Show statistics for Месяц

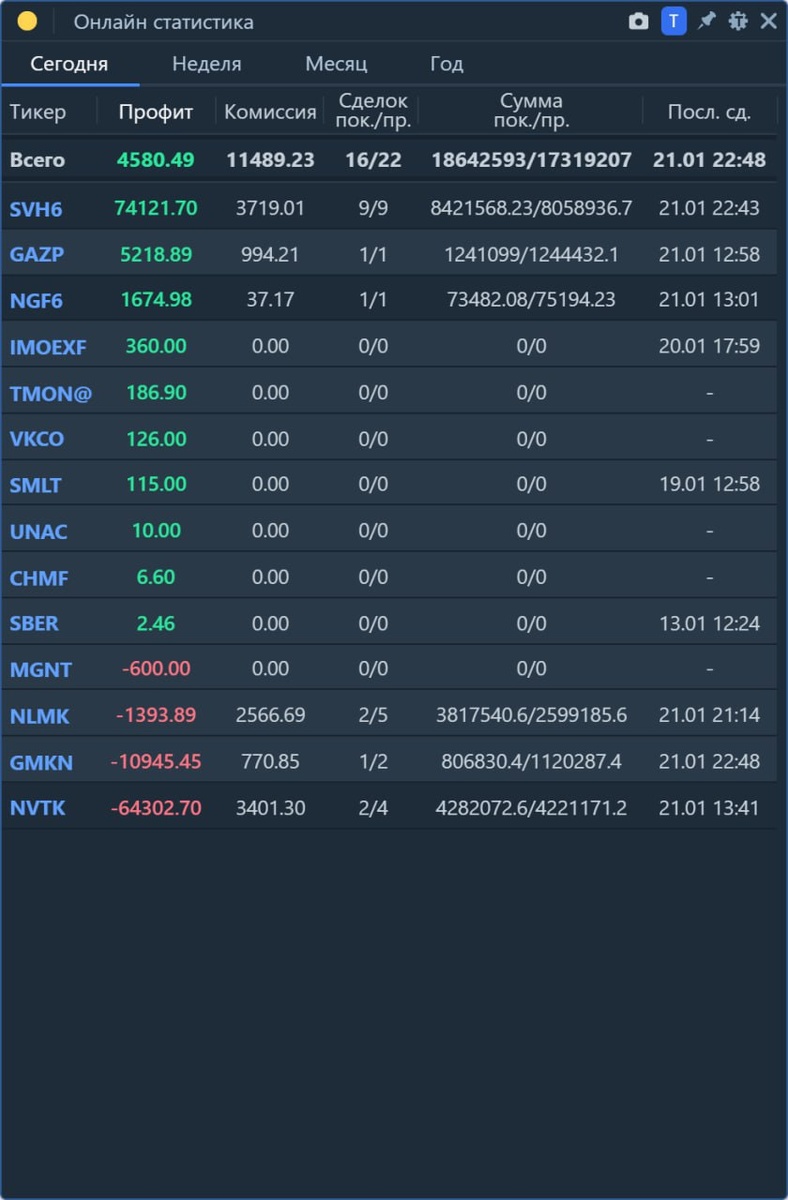[336, 64]
